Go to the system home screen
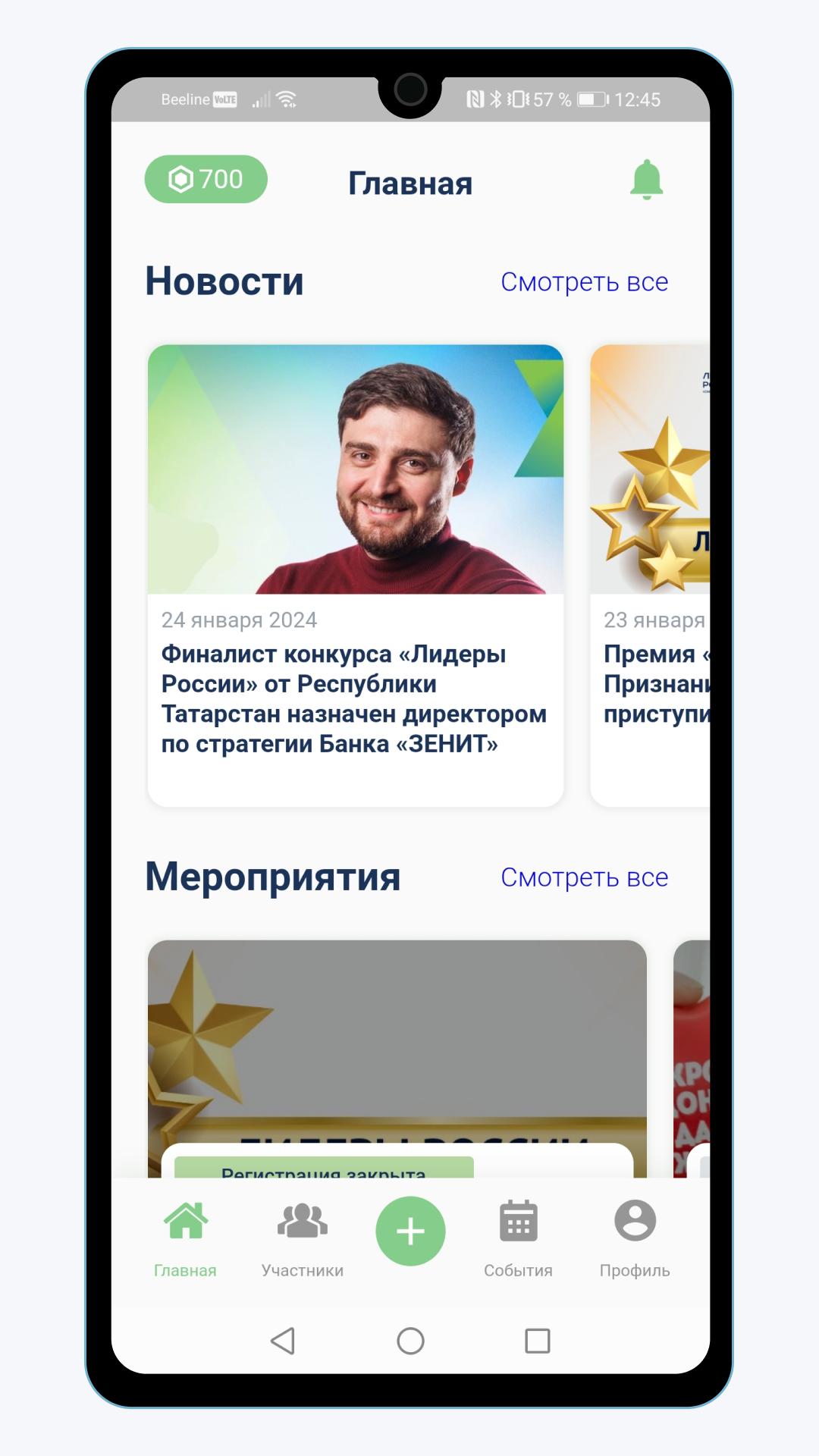The height and width of the screenshot is (1456, 819). 410,1341
